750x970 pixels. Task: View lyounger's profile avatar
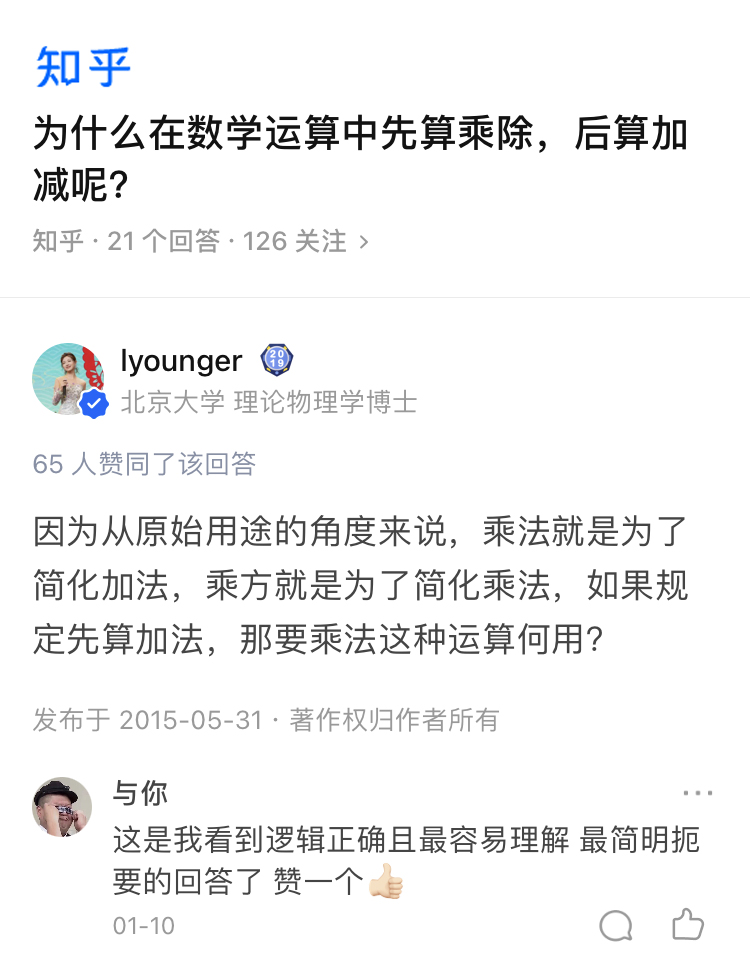tap(68, 379)
